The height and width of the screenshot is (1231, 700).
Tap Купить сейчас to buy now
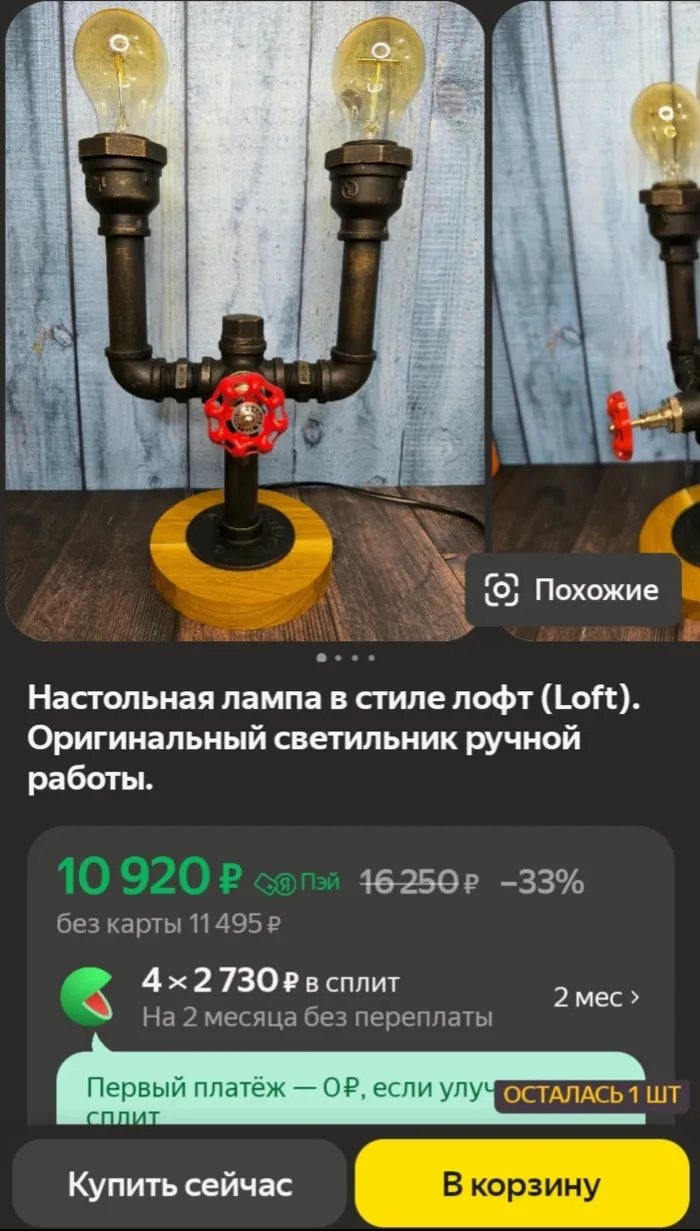coord(180,1185)
